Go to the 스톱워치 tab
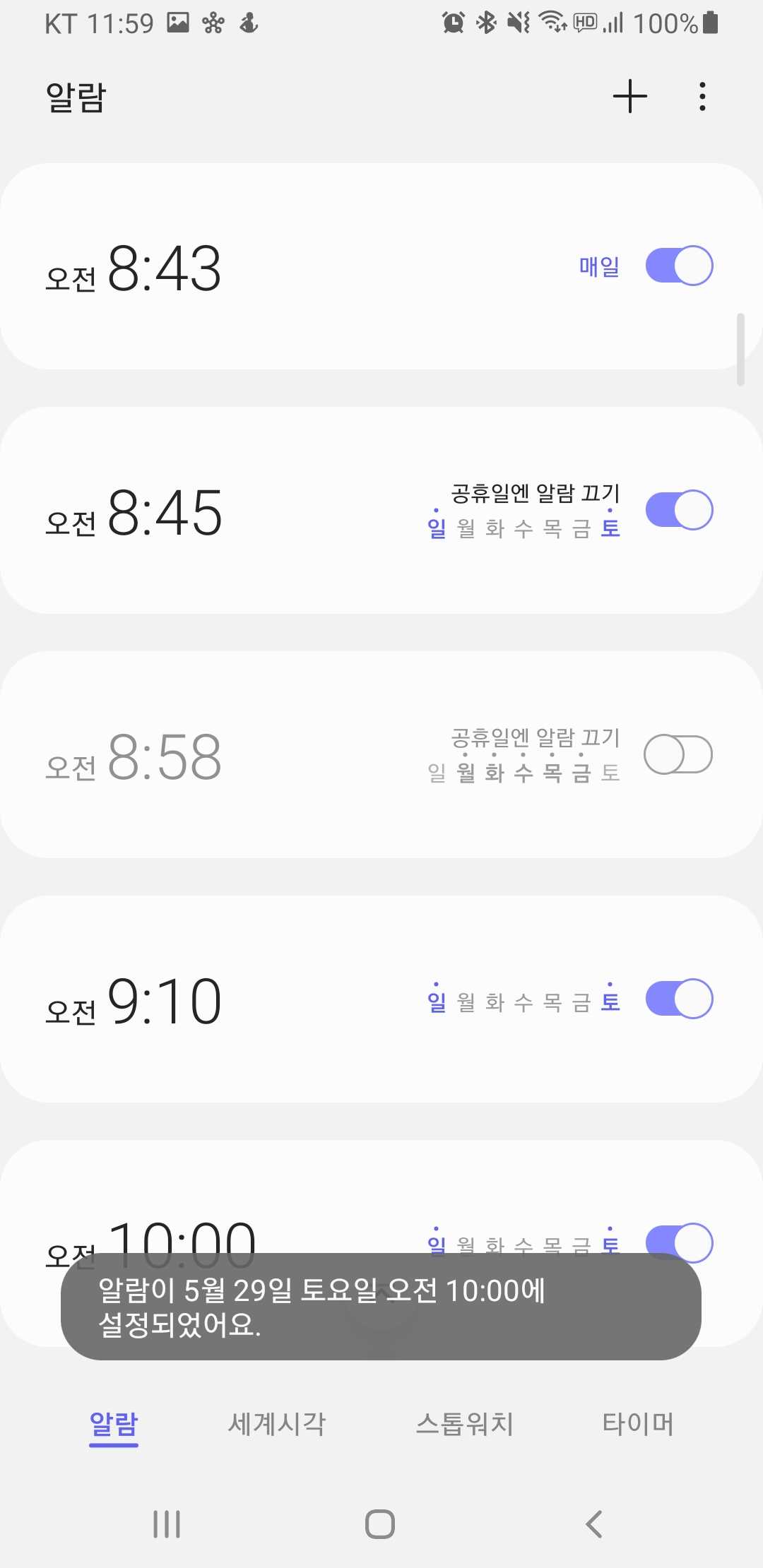Image resolution: width=763 pixels, height=1568 pixels. pyautogui.click(x=464, y=1423)
